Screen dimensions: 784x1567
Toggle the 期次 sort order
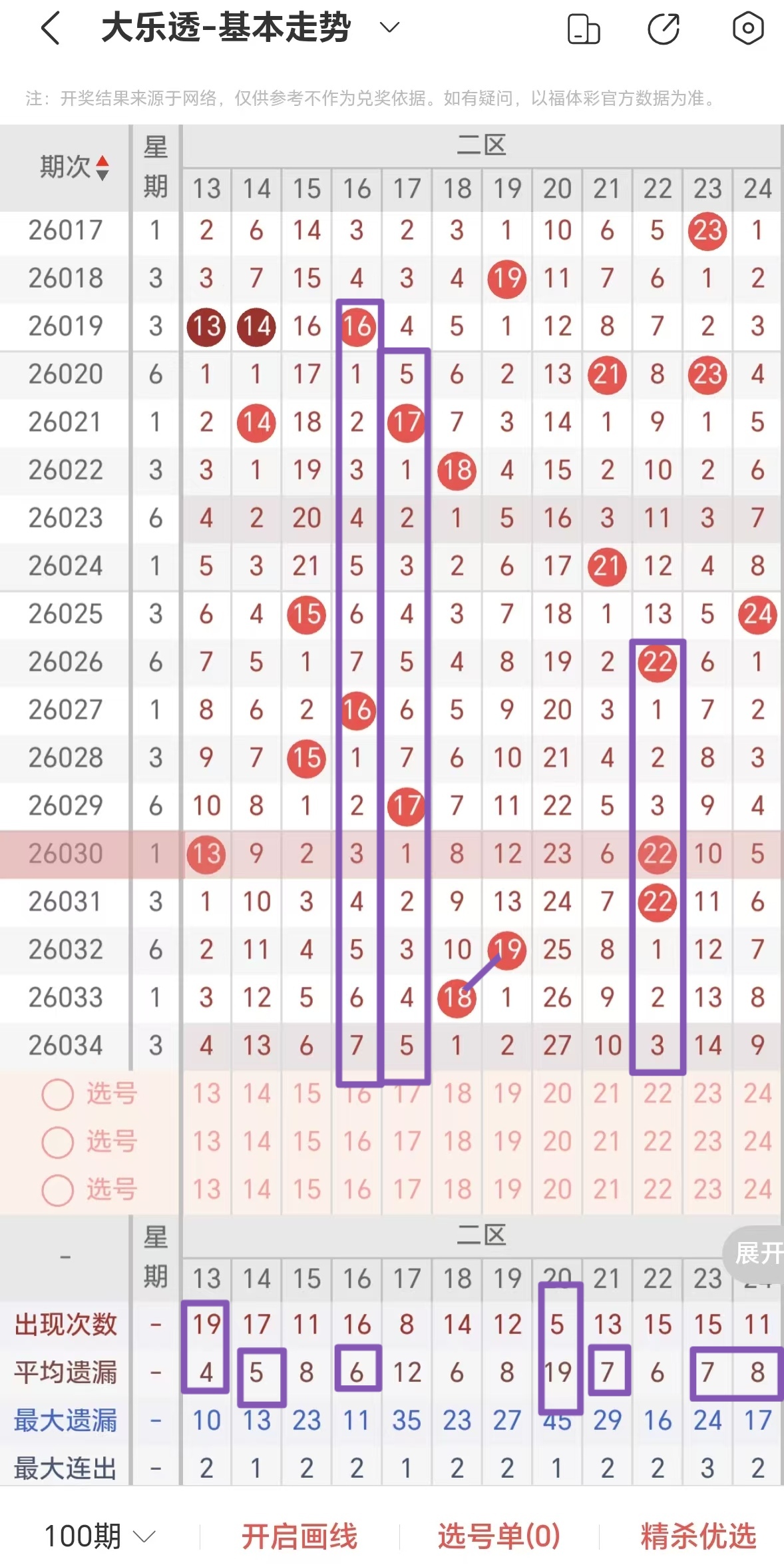click(x=101, y=168)
